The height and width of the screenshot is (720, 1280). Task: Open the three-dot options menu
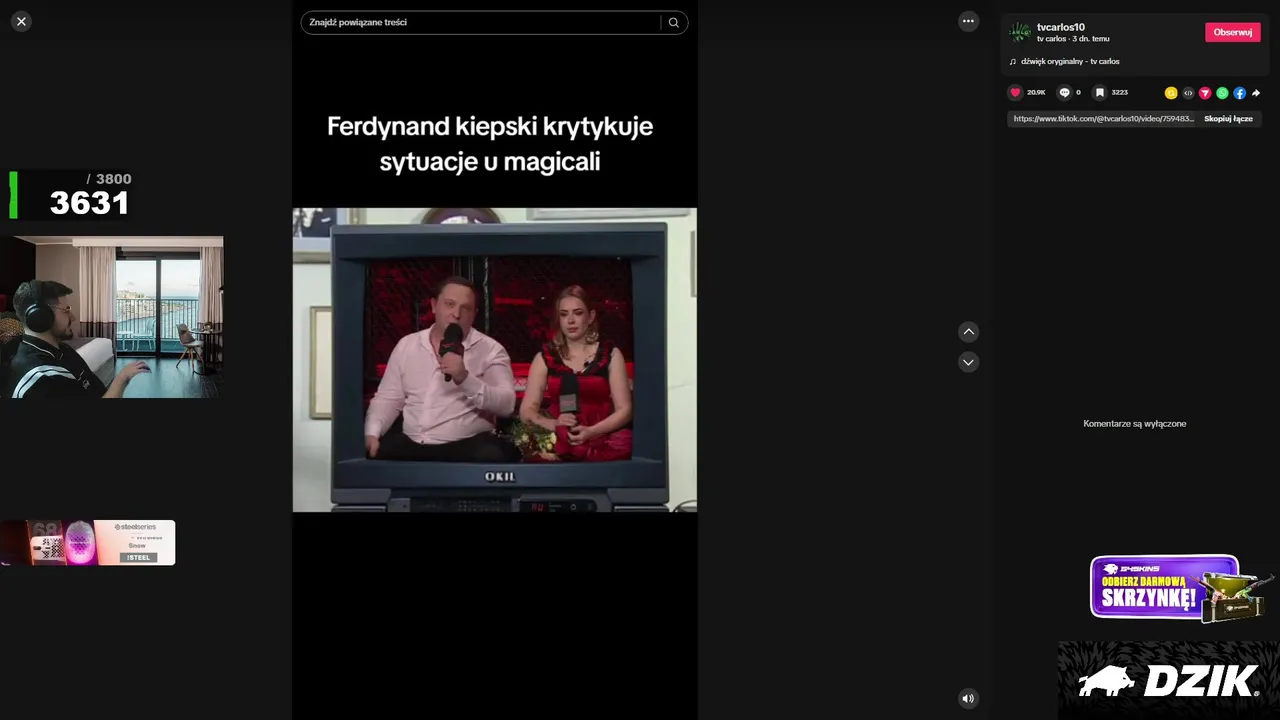tap(968, 21)
